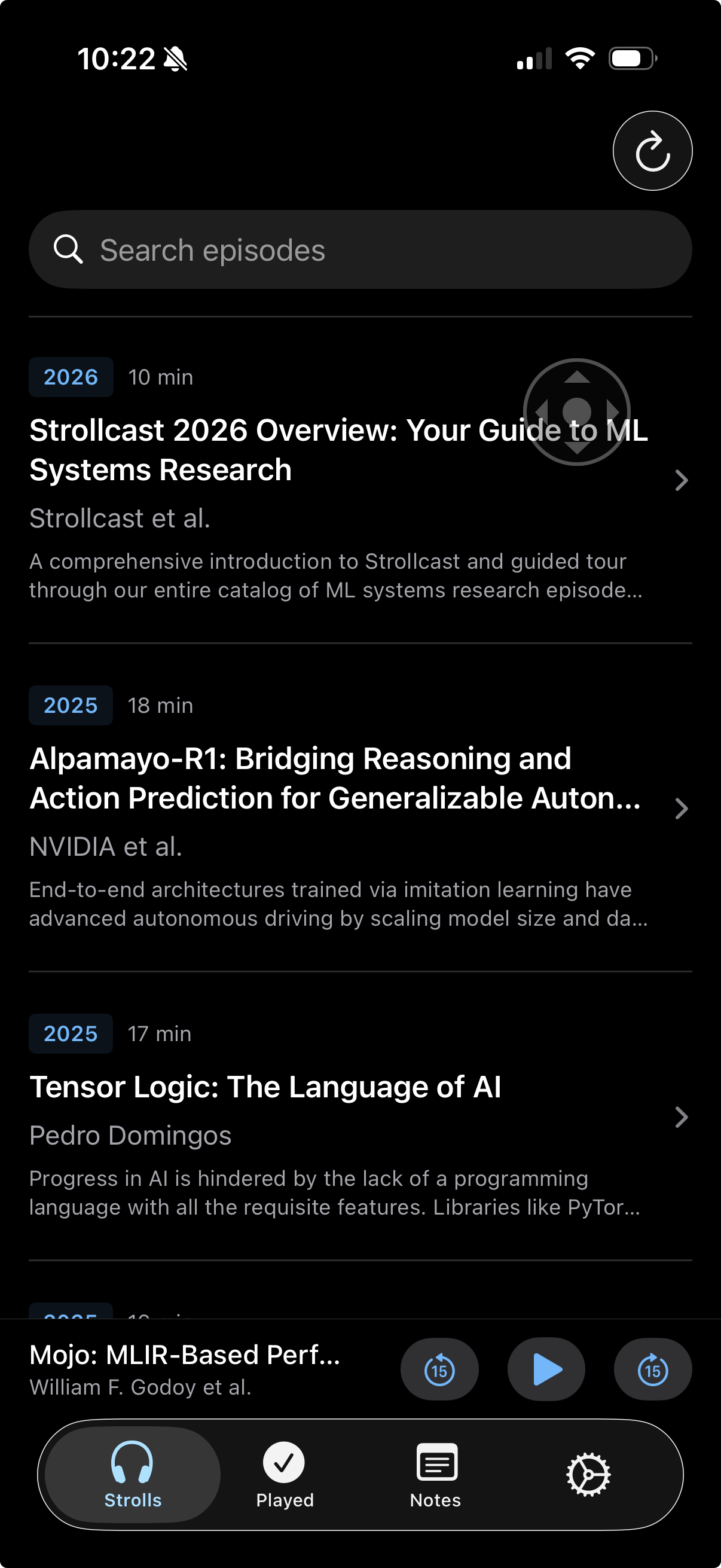
Task: Open the episode titled Tensor Logic: The Language of AI
Action: click(x=265, y=1087)
